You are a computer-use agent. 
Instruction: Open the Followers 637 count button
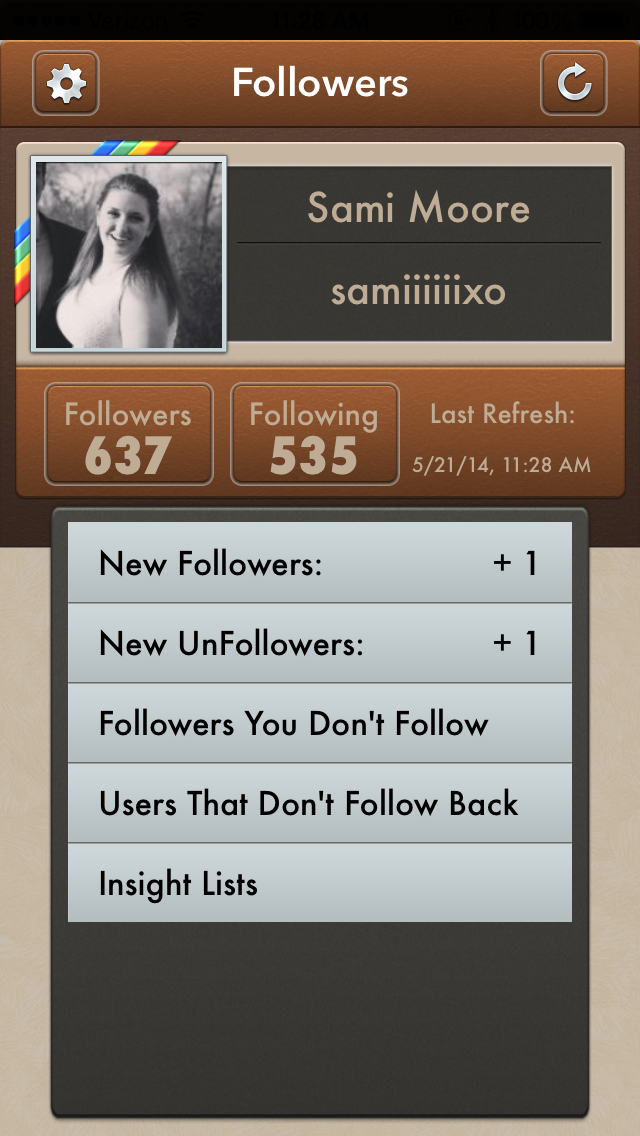[129, 435]
